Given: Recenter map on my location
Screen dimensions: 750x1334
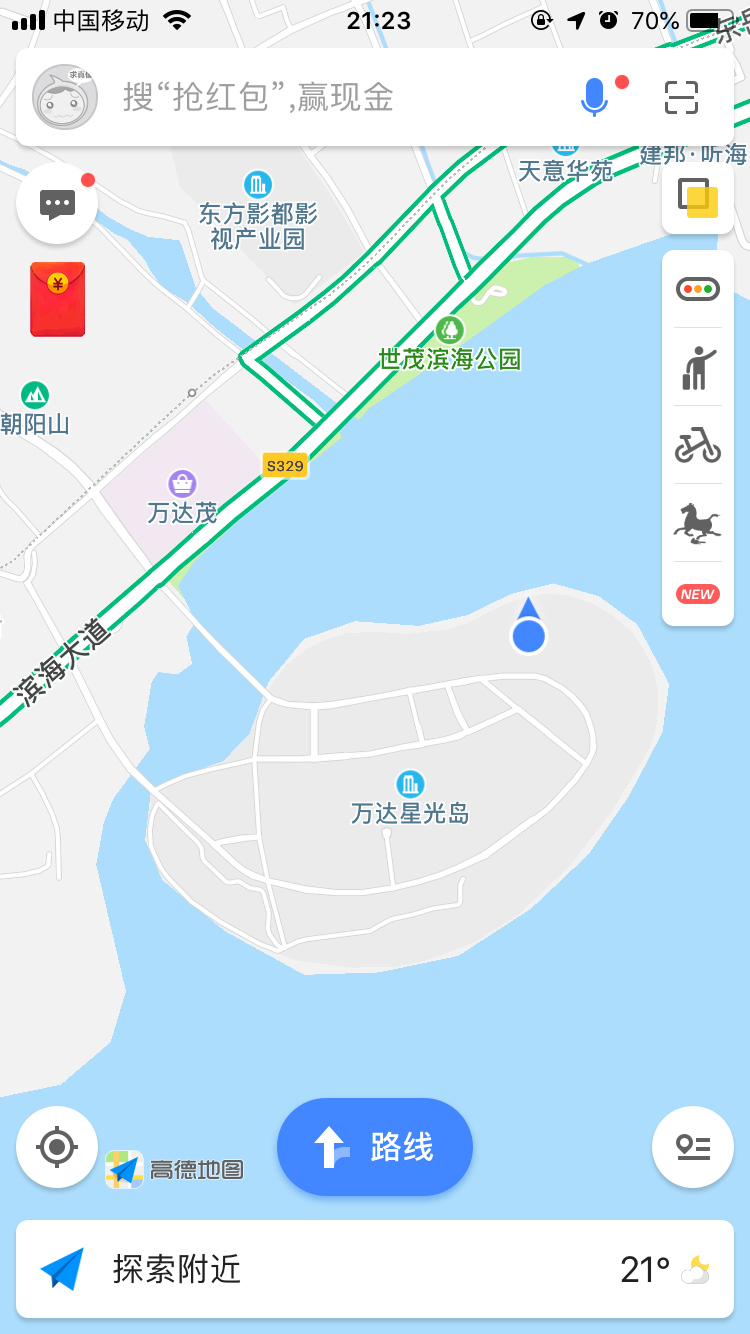Looking at the screenshot, I should [57, 1146].
